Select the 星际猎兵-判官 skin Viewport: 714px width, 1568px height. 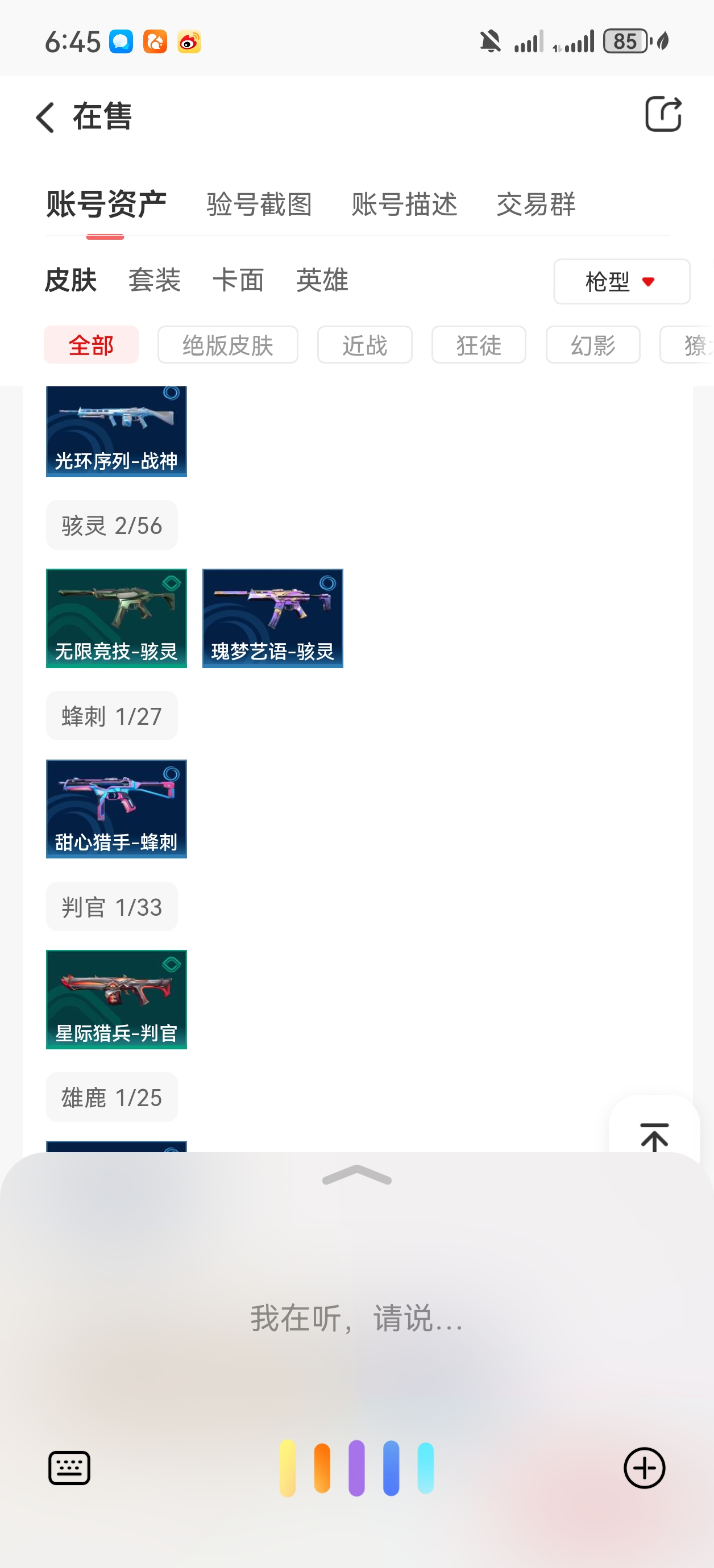click(x=117, y=999)
